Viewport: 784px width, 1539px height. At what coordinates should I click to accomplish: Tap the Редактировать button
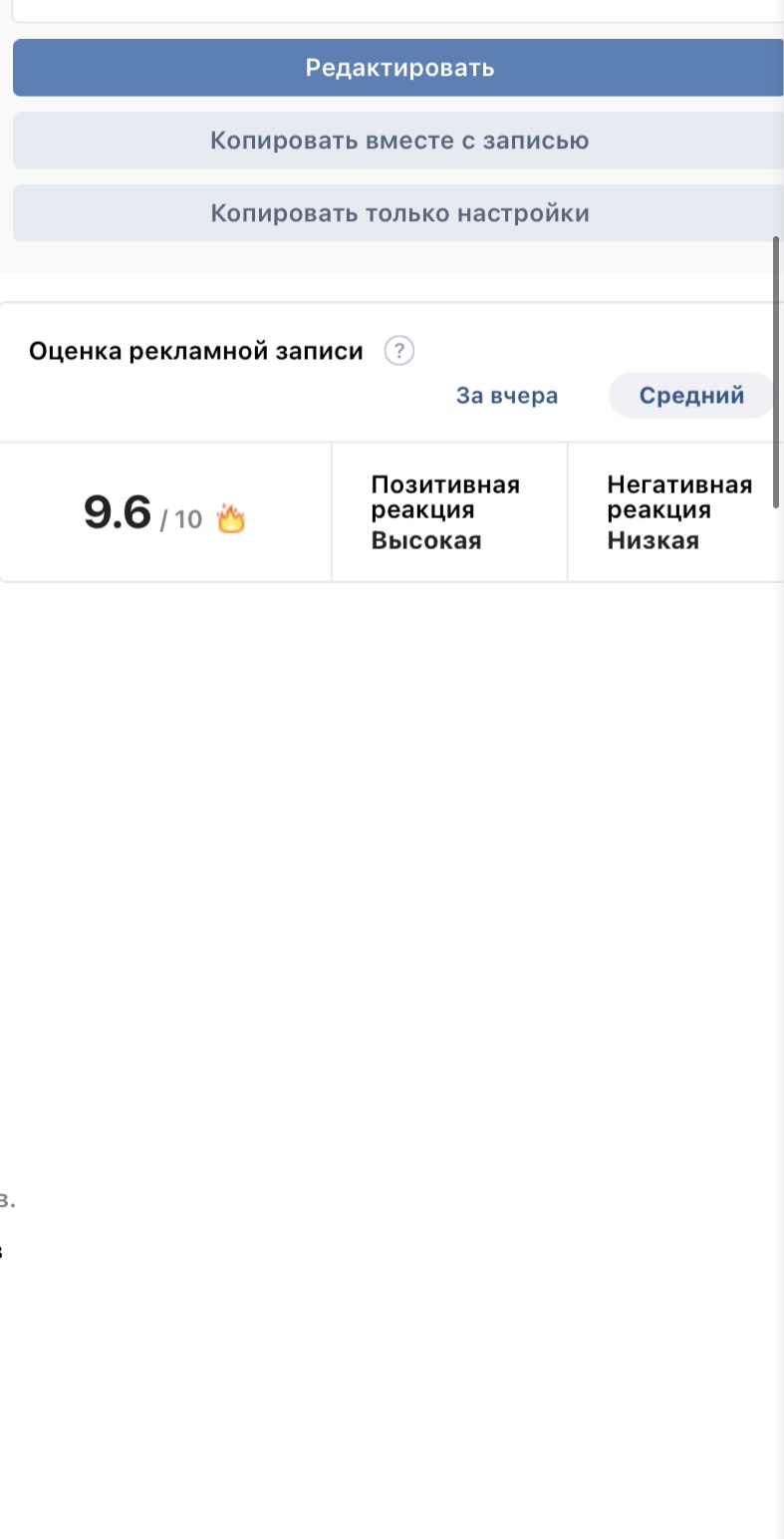(398, 68)
